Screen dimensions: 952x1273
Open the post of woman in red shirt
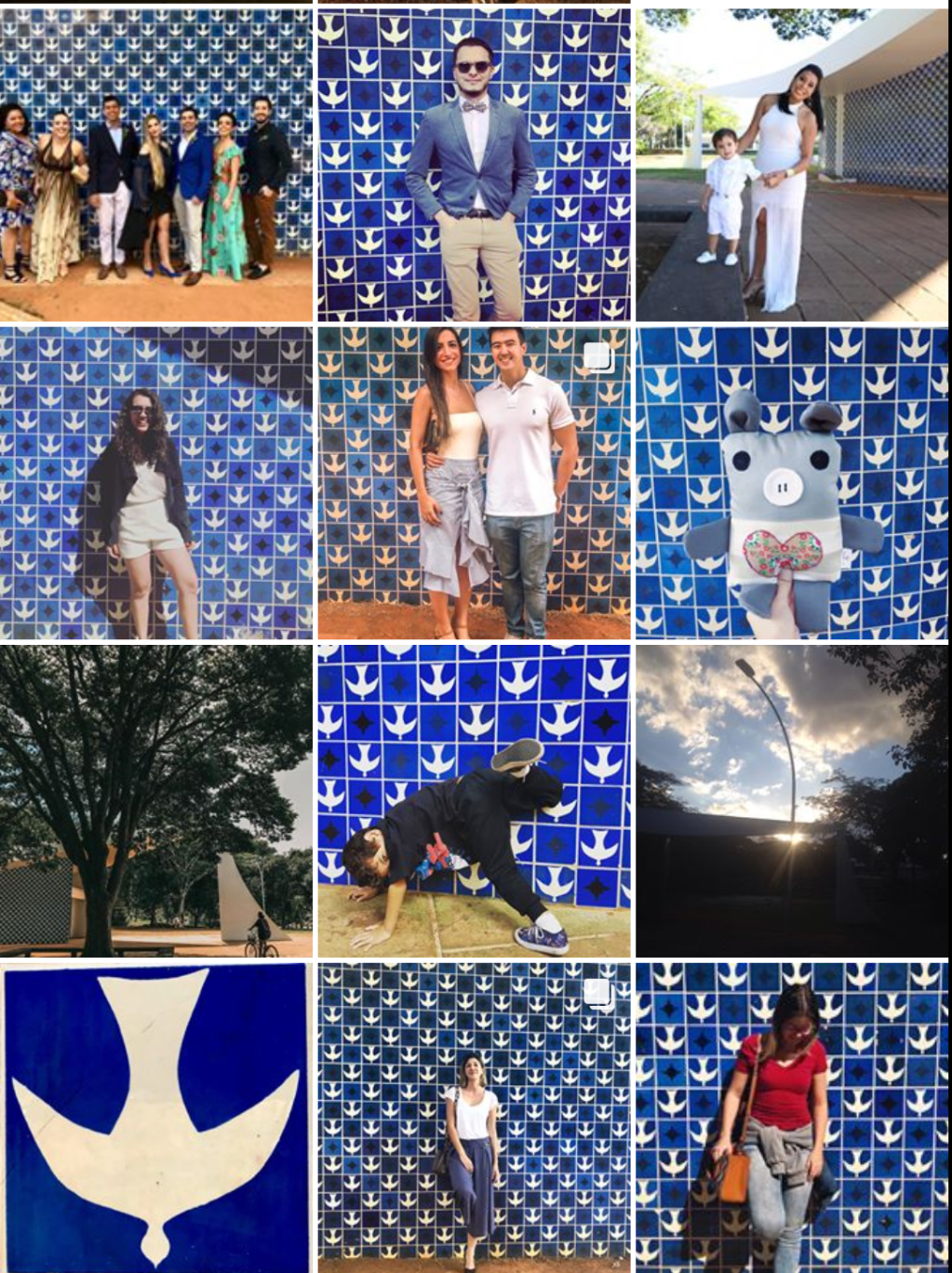coord(792,1117)
